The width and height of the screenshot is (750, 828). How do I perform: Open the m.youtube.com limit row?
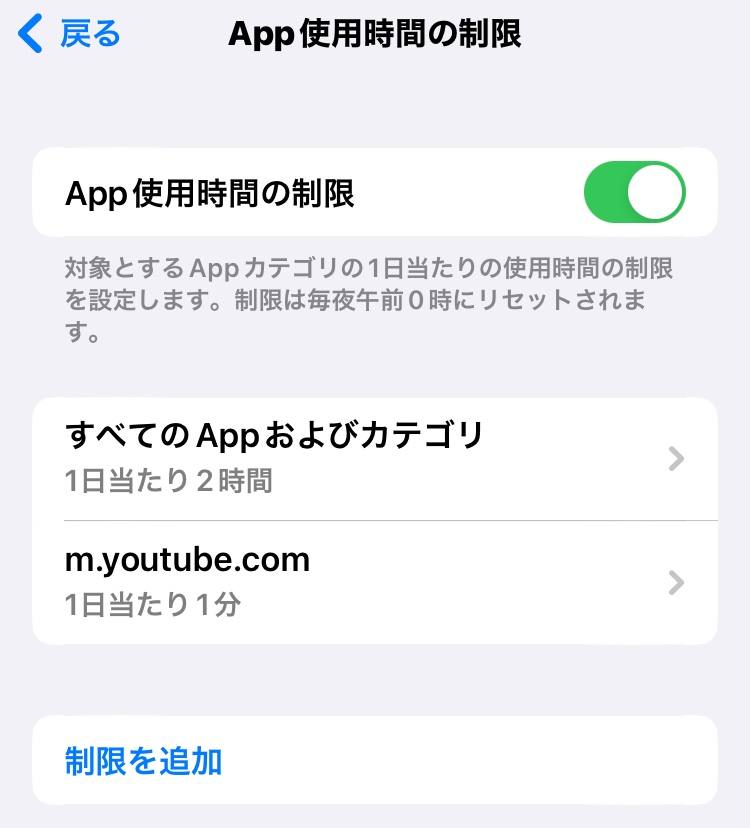pos(374,582)
